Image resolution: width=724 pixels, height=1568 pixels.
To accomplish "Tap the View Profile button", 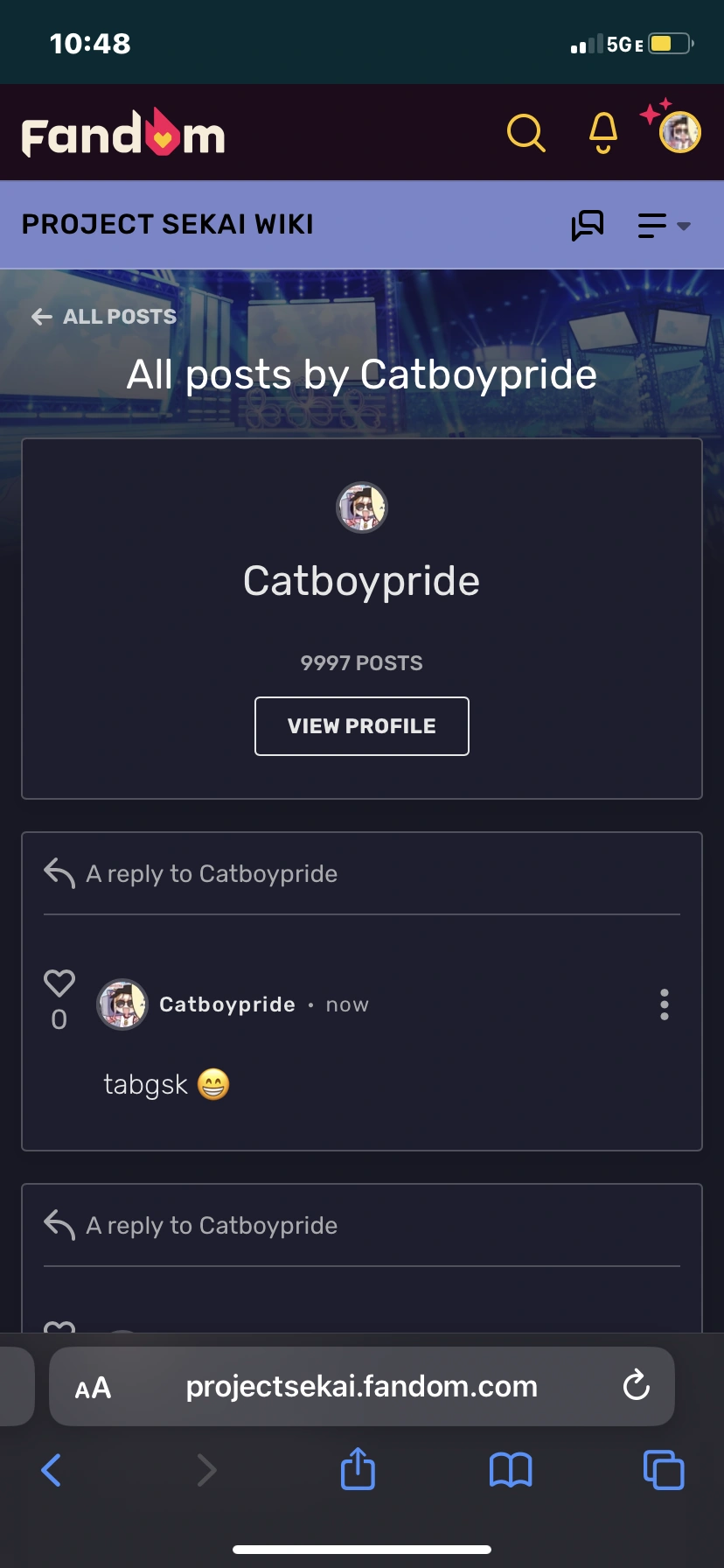I will click(x=362, y=726).
